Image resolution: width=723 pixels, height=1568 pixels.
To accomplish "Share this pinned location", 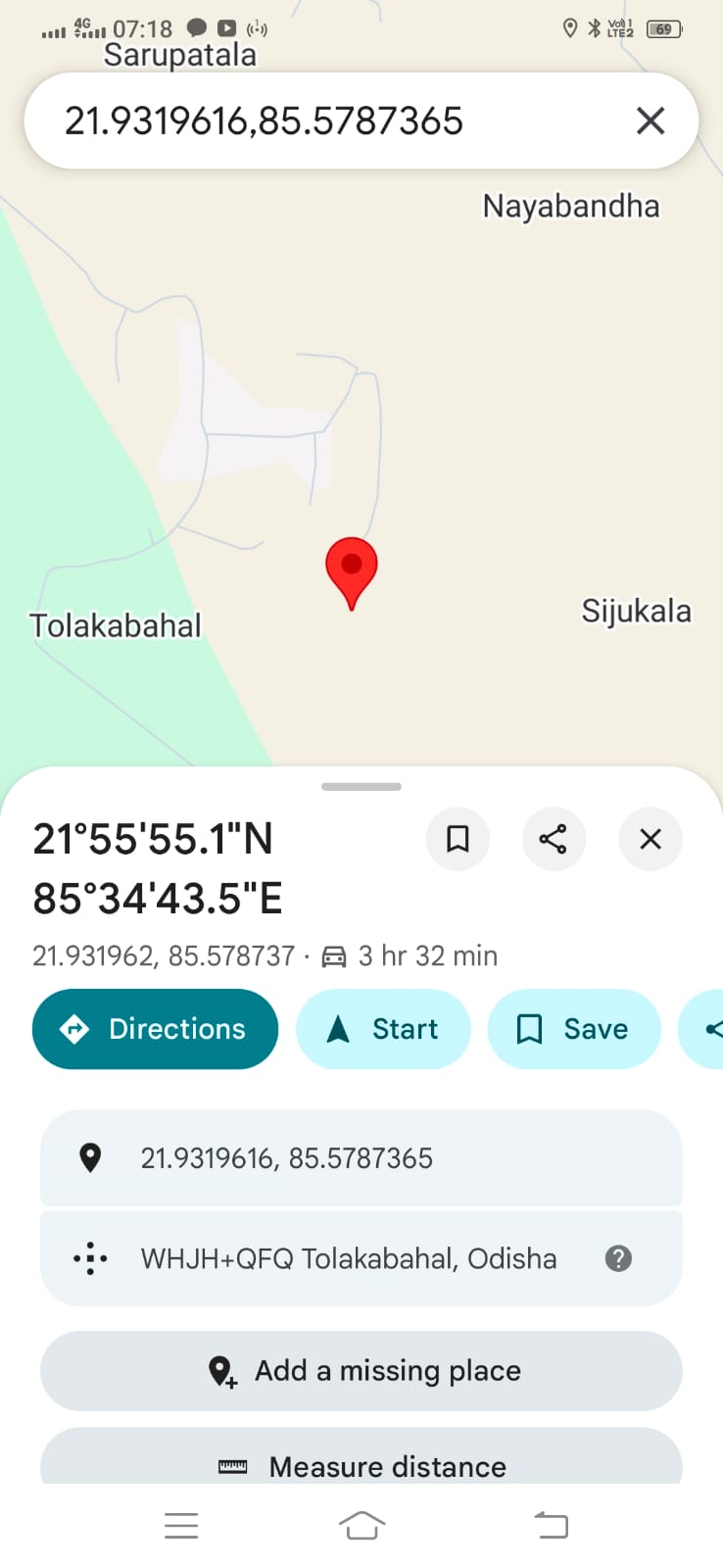I will (x=554, y=839).
